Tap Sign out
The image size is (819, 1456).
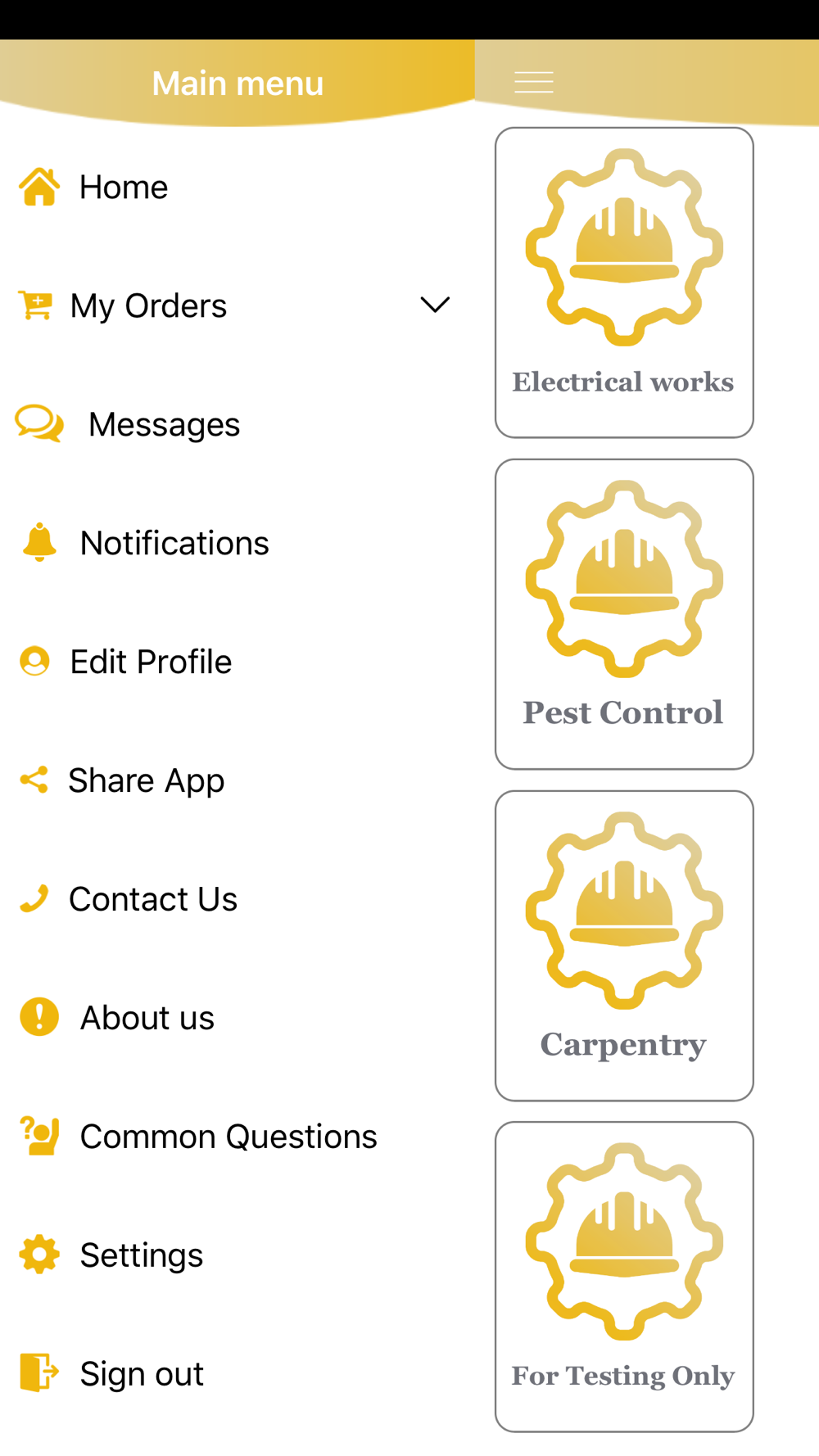(141, 1374)
